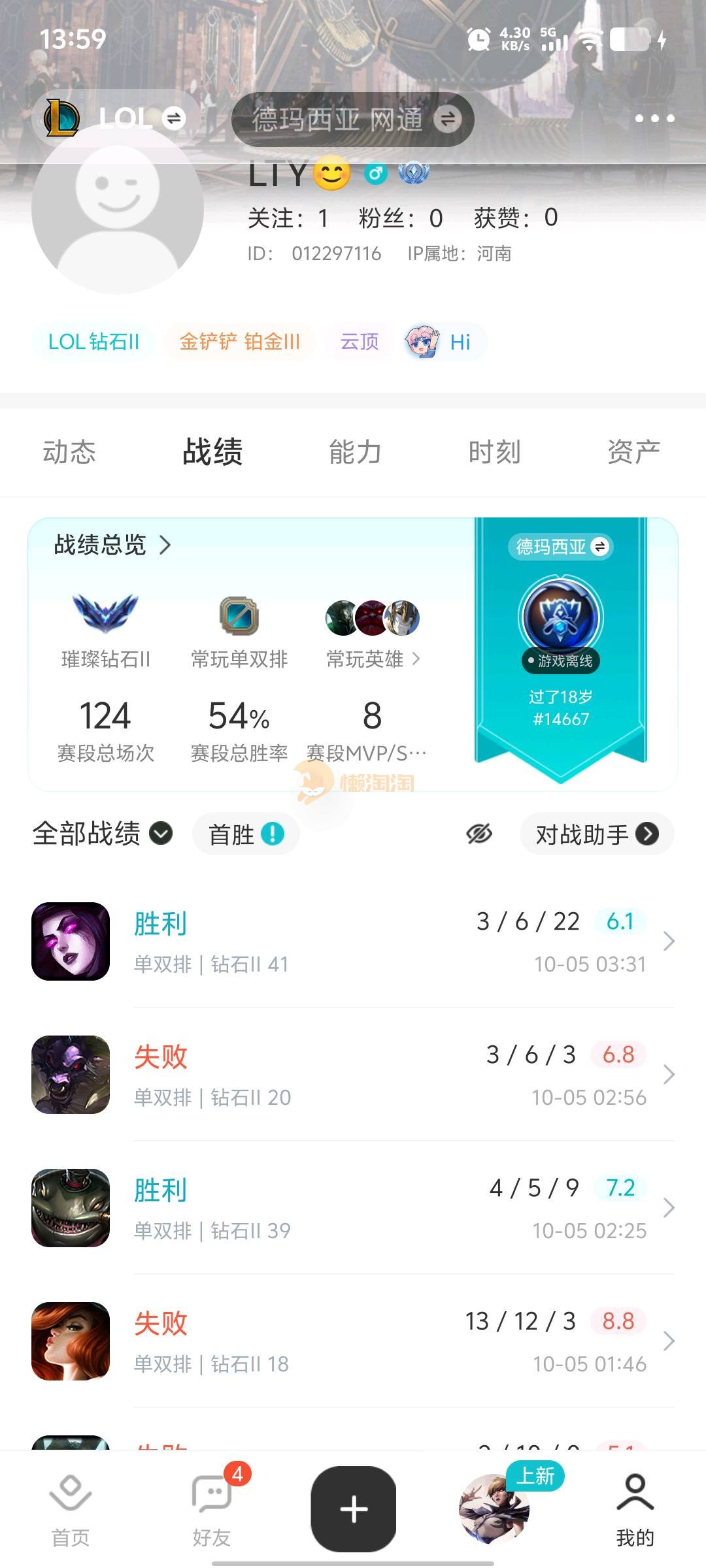This screenshot has width=706, height=1568.
Task: View 常玩英雄 frequent champions
Action: 373,659
